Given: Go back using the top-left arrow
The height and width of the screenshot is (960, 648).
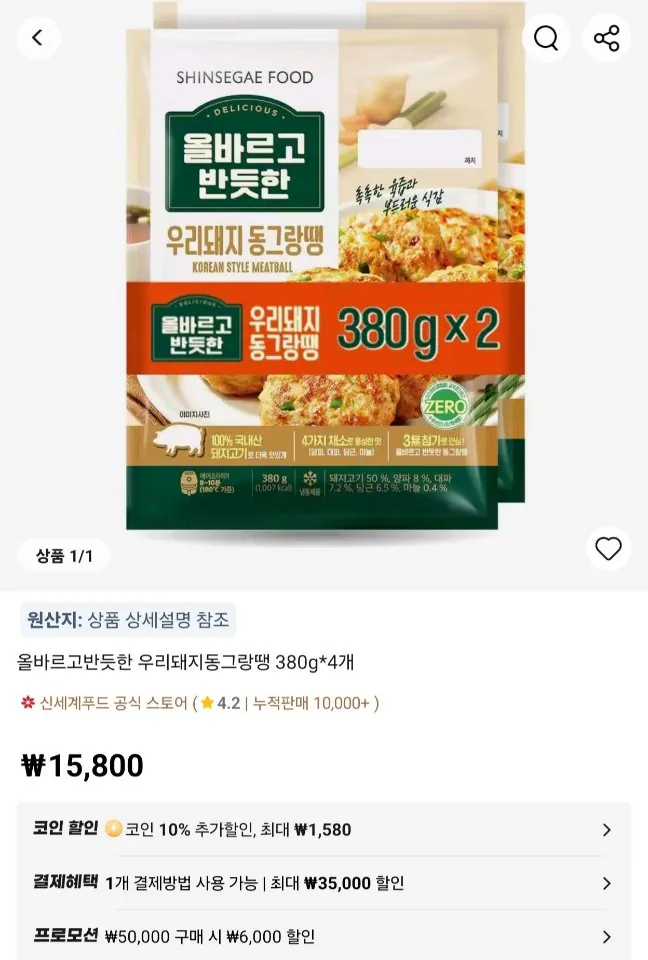Looking at the screenshot, I should tap(38, 37).
